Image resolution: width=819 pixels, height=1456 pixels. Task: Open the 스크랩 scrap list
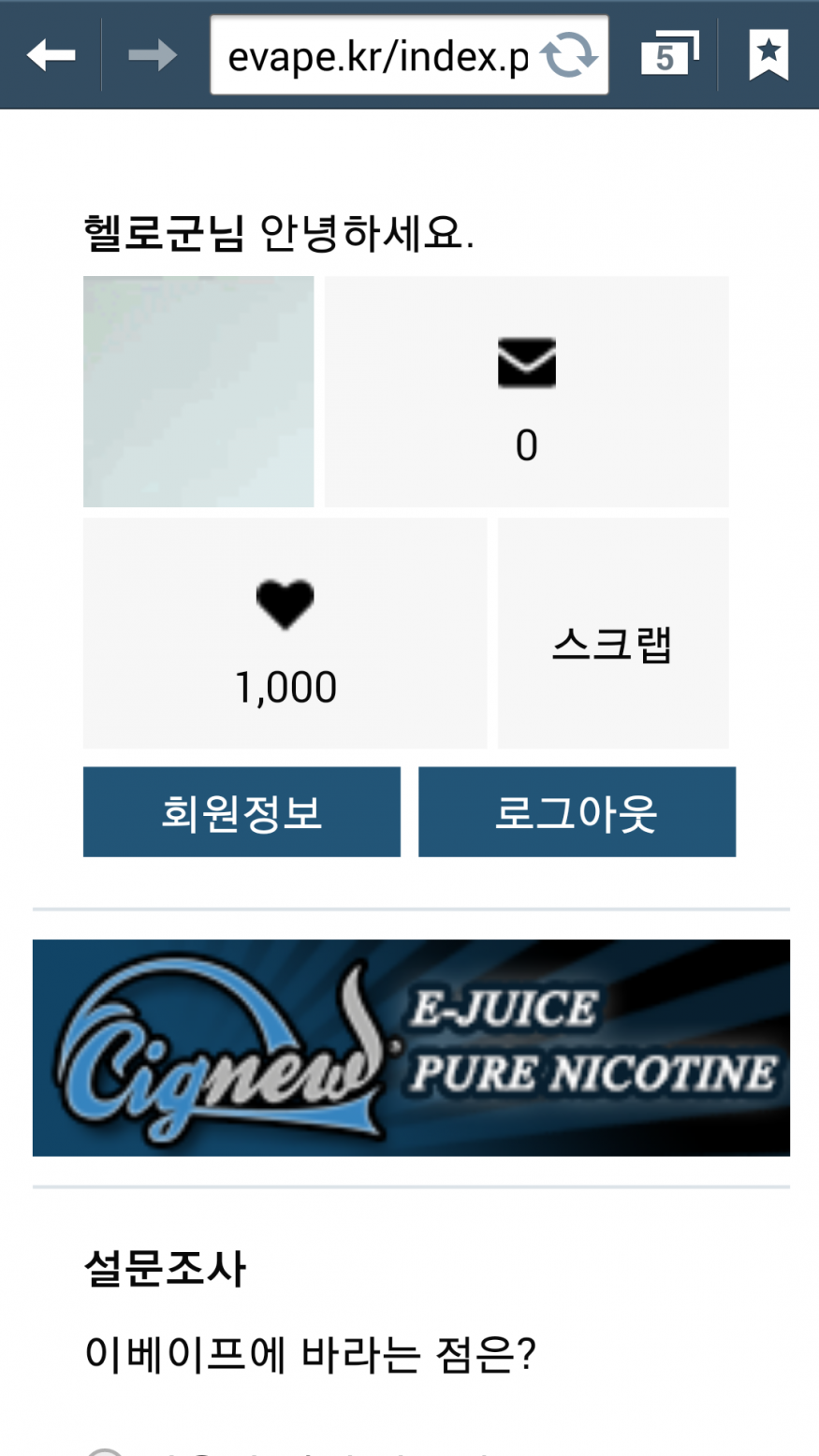613,633
